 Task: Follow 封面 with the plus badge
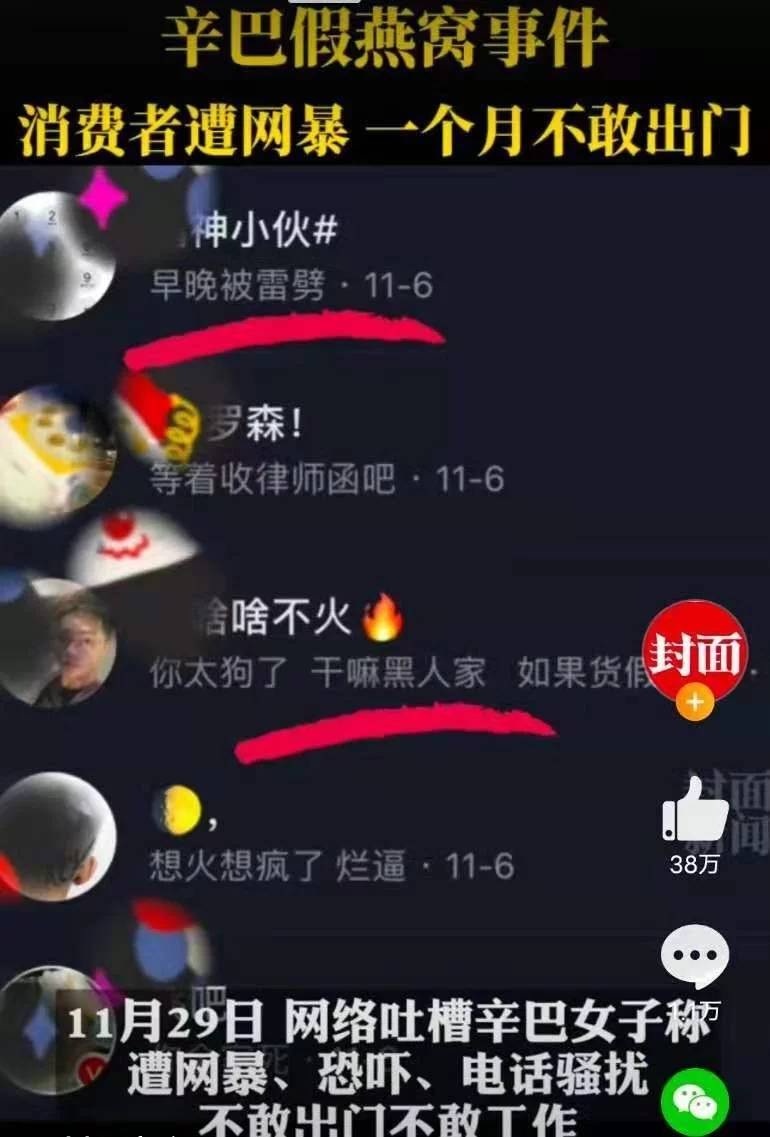tap(695, 704)
